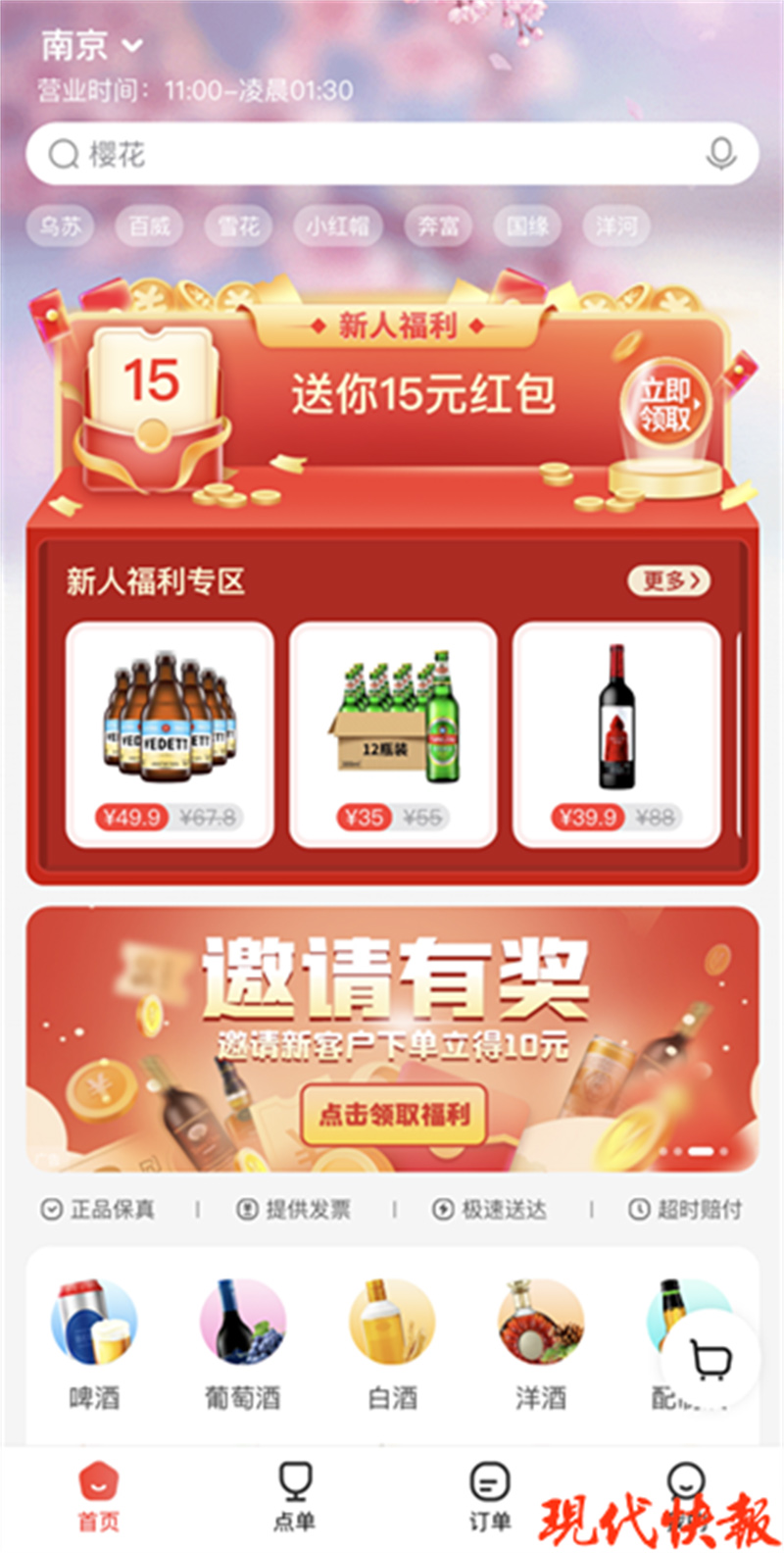This screenshot has height=1553, width=784.
Task: Select the 百威 keyword chip
Action: tap(150, 226)
